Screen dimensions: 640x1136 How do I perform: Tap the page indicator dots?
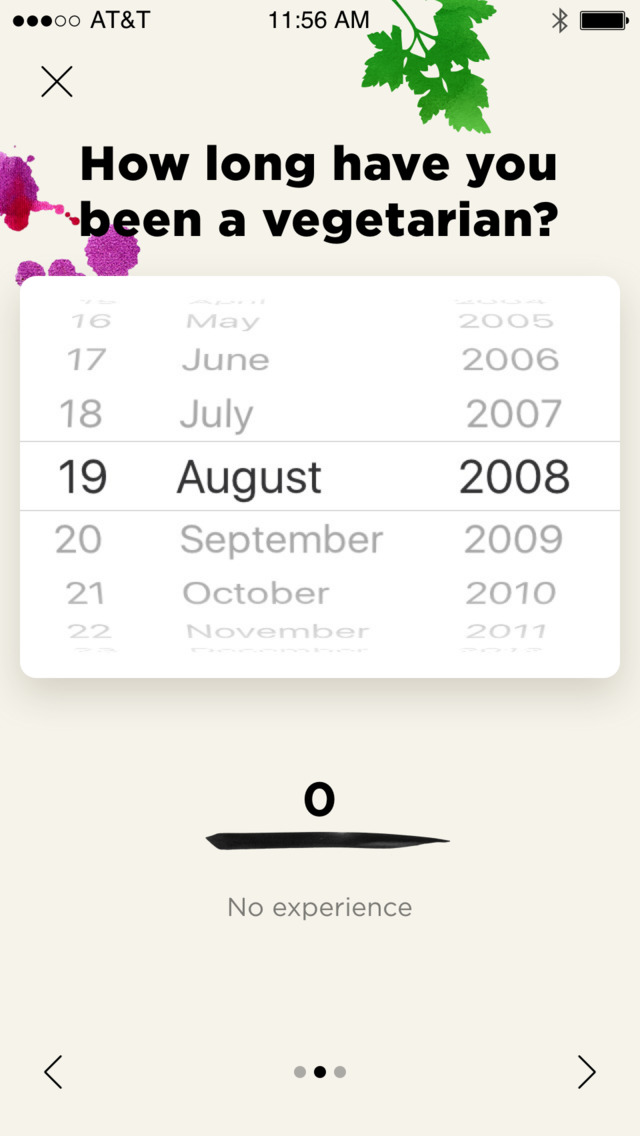(x=320, y=1072)
